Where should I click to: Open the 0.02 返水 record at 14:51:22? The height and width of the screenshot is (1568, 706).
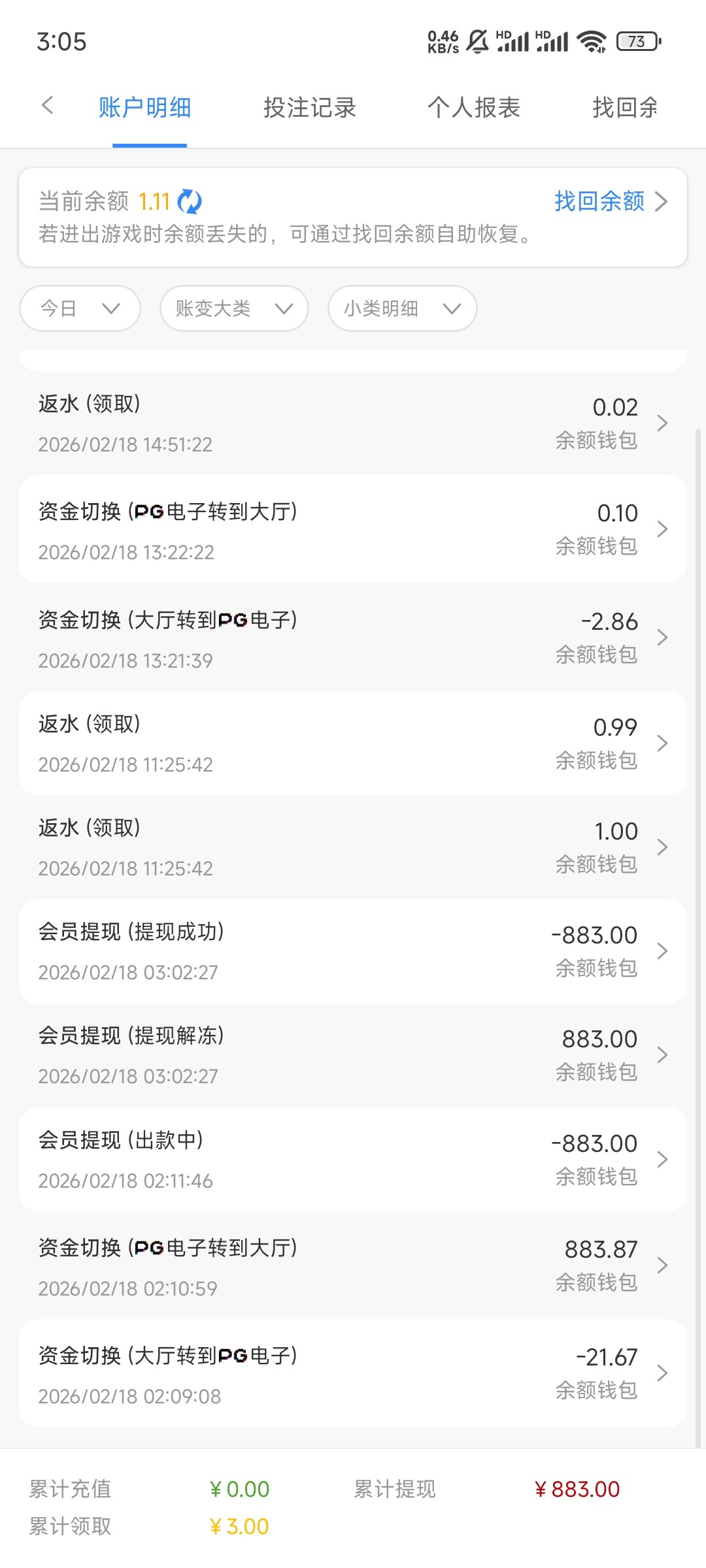pyautogui.click(x=353, y=423)
